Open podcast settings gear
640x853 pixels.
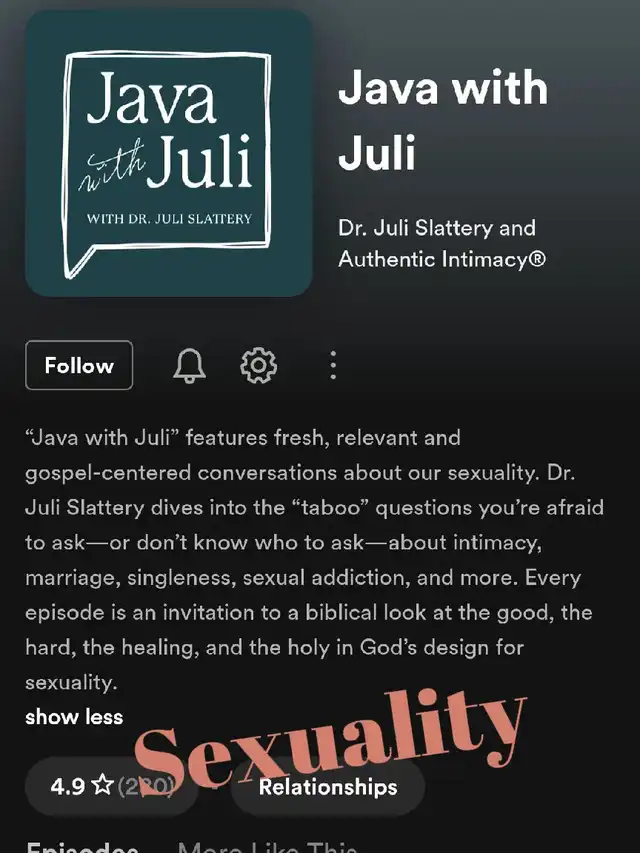tap(259, 365)
